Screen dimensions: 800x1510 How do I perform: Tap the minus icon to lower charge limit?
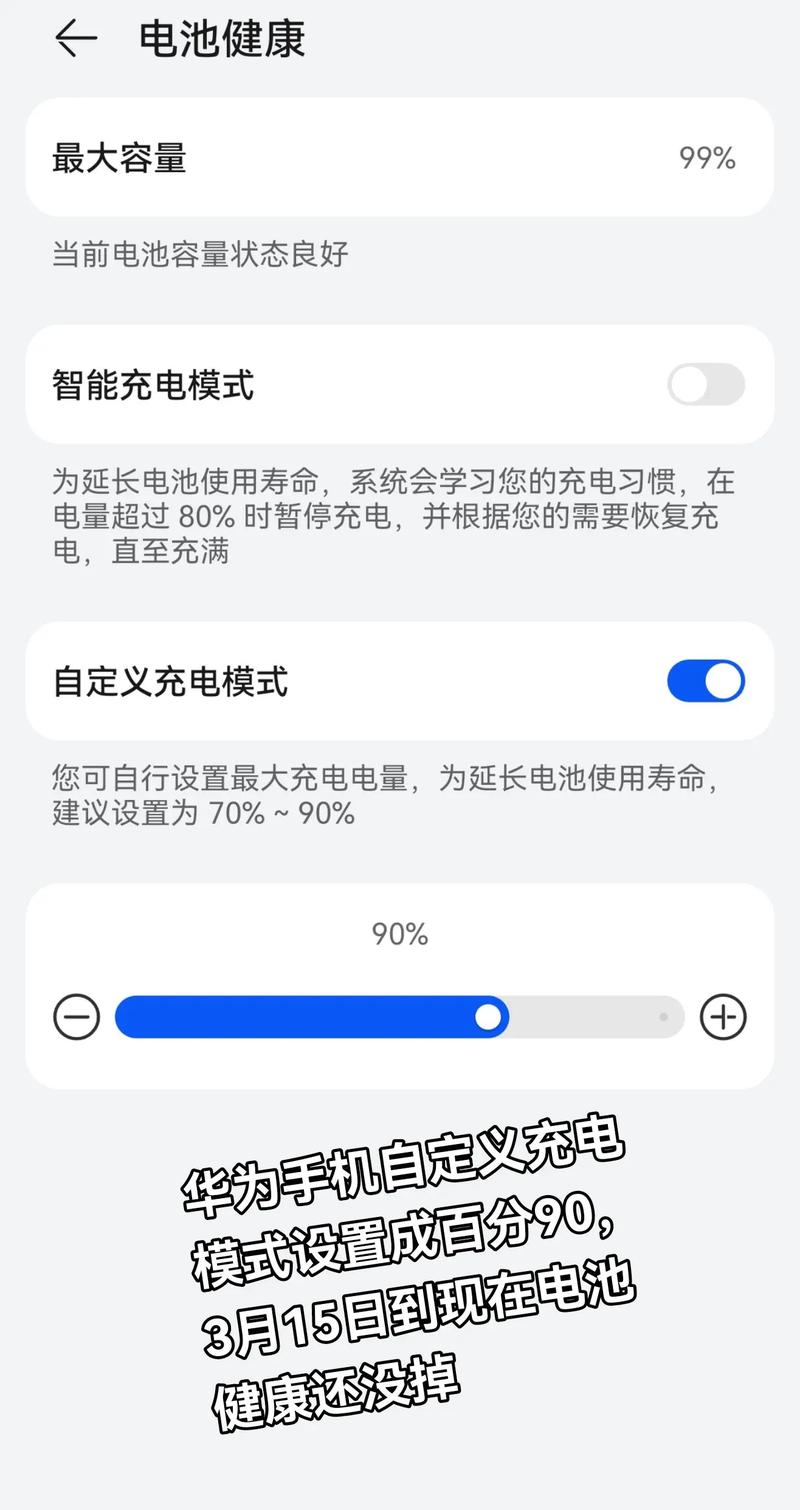[x=77, y=1016]
